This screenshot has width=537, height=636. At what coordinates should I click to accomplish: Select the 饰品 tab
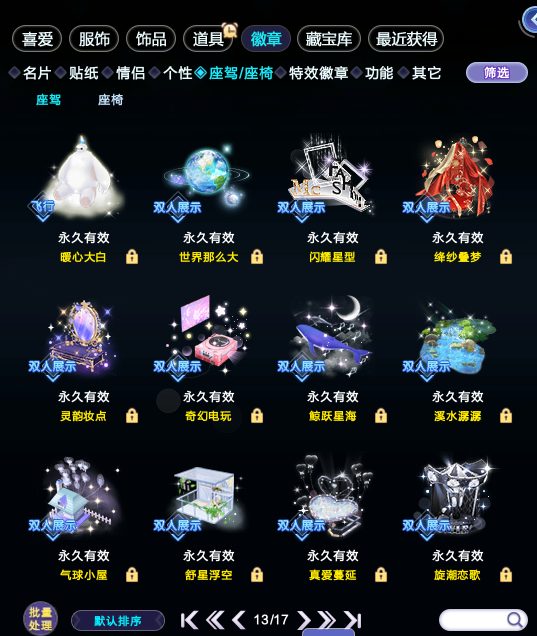coord(151,39)
